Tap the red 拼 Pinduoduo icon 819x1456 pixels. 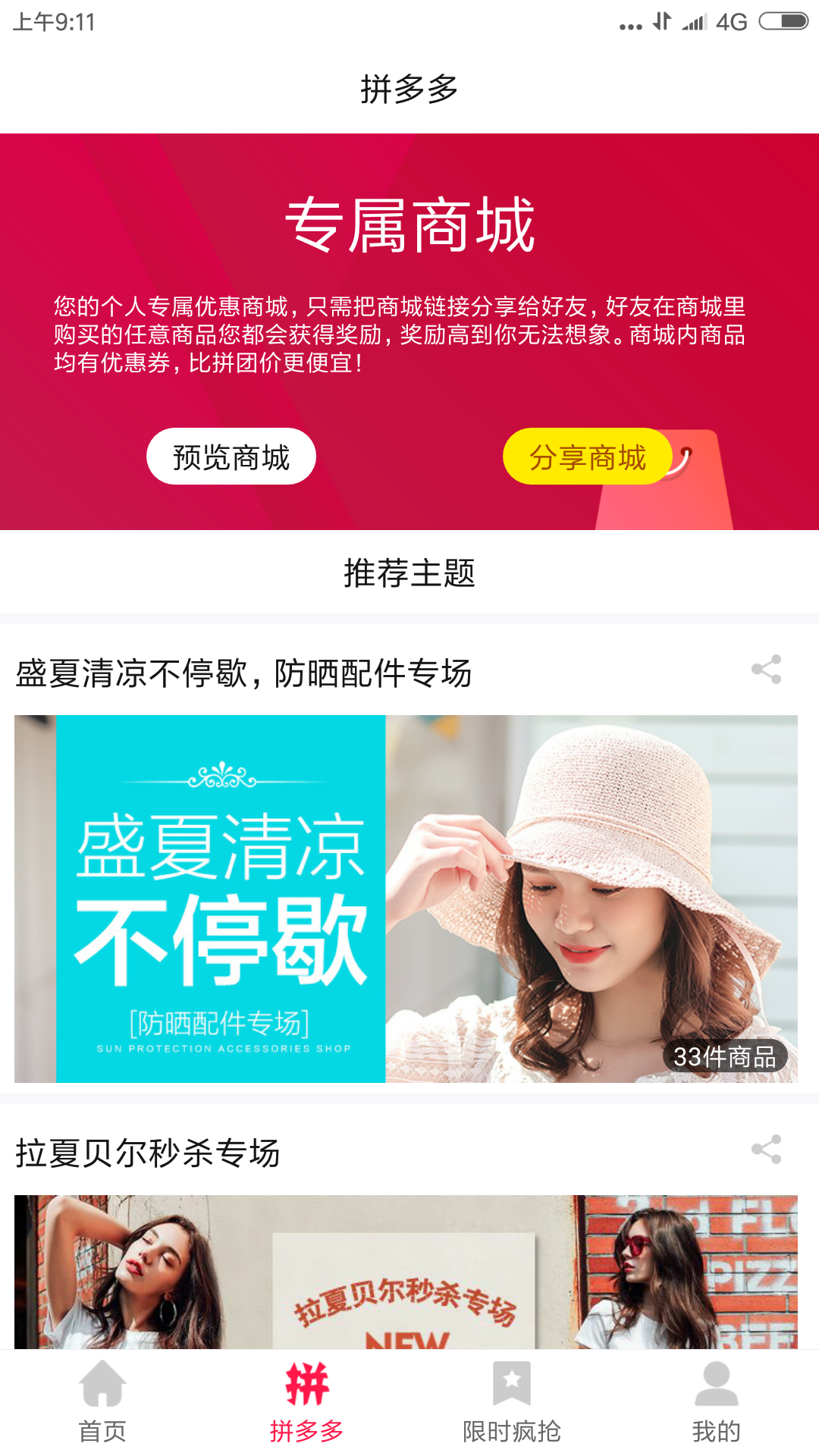(307, 1382)
